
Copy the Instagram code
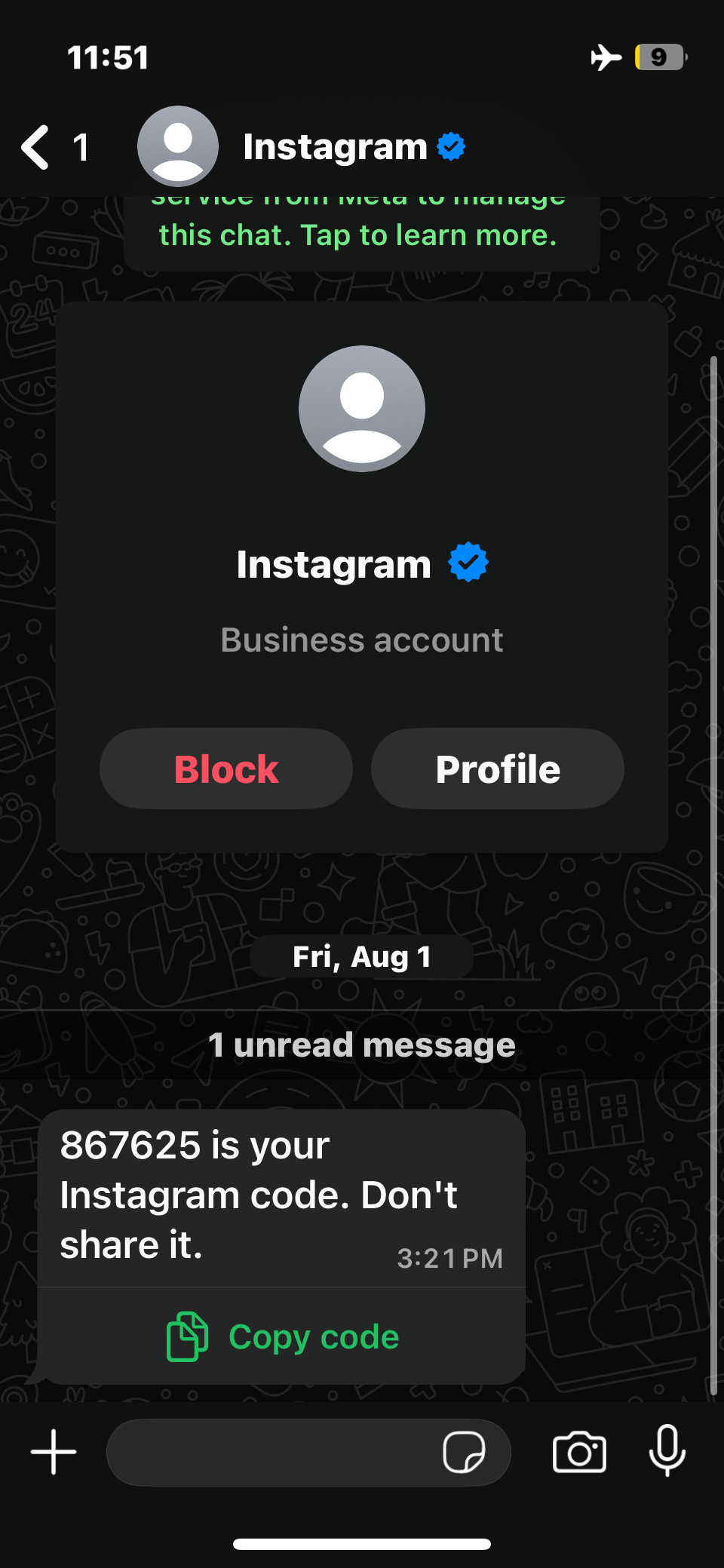coord(282,1336)
